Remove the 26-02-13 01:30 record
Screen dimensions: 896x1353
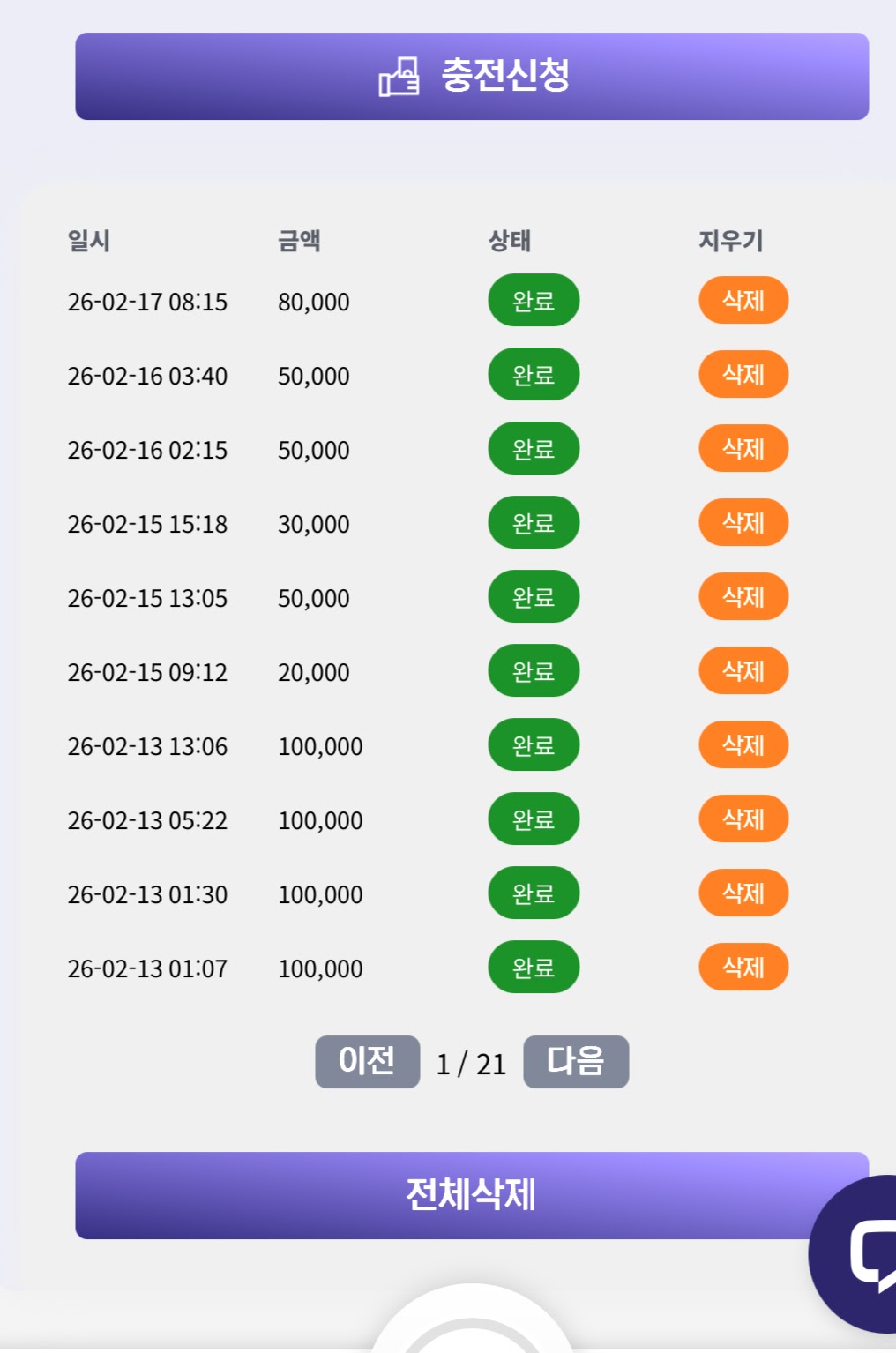(743, 893)
